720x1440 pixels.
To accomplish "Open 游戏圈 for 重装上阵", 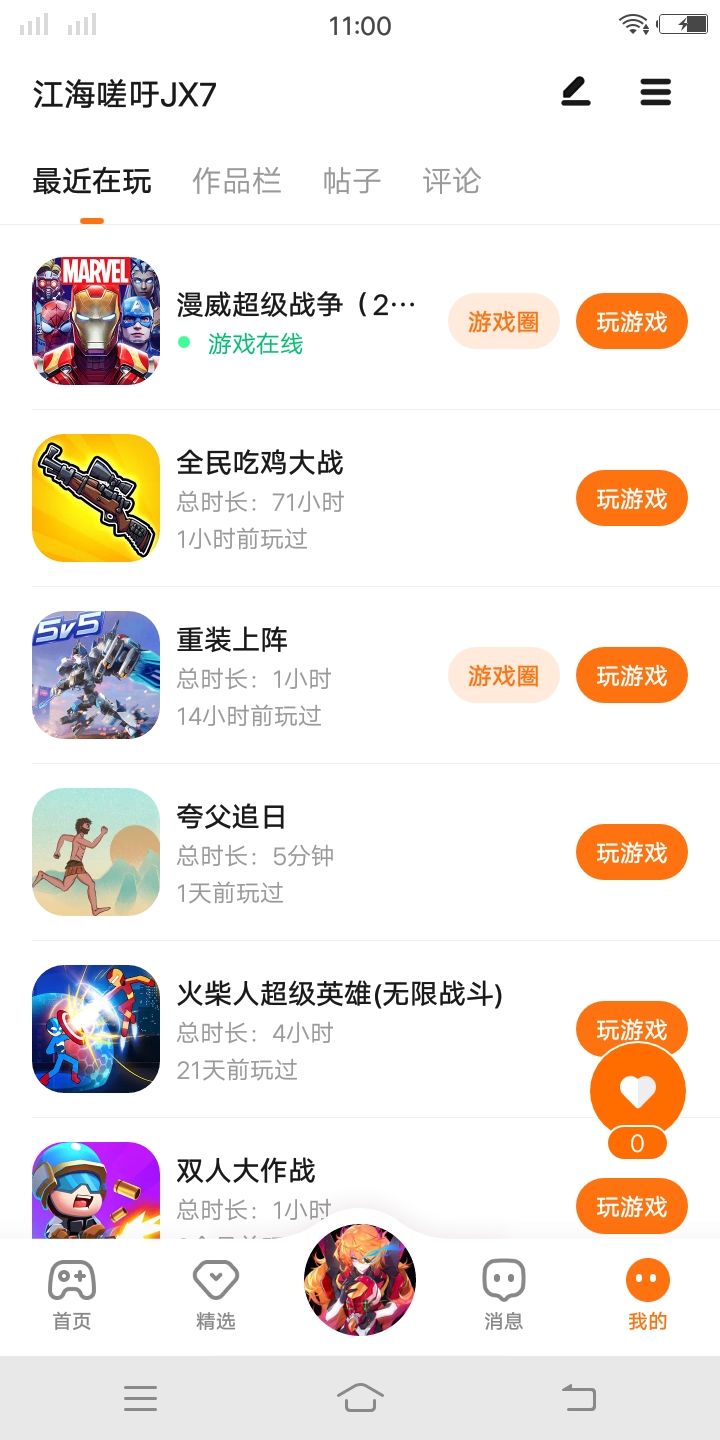I will click(x=503, y=675).
